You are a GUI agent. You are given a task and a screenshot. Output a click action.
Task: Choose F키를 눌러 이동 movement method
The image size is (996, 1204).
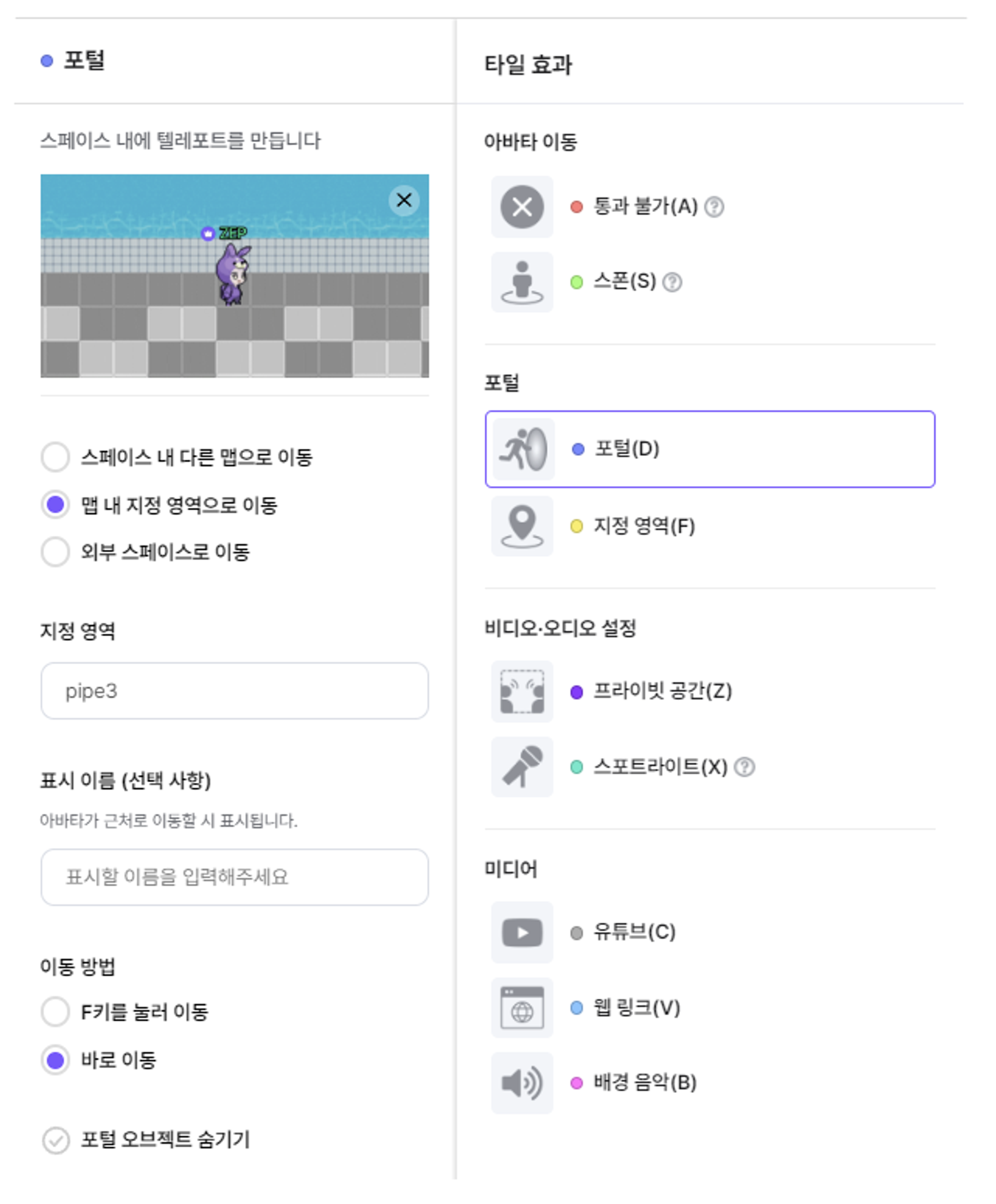pyautogui.click(x=56, y=1011)
